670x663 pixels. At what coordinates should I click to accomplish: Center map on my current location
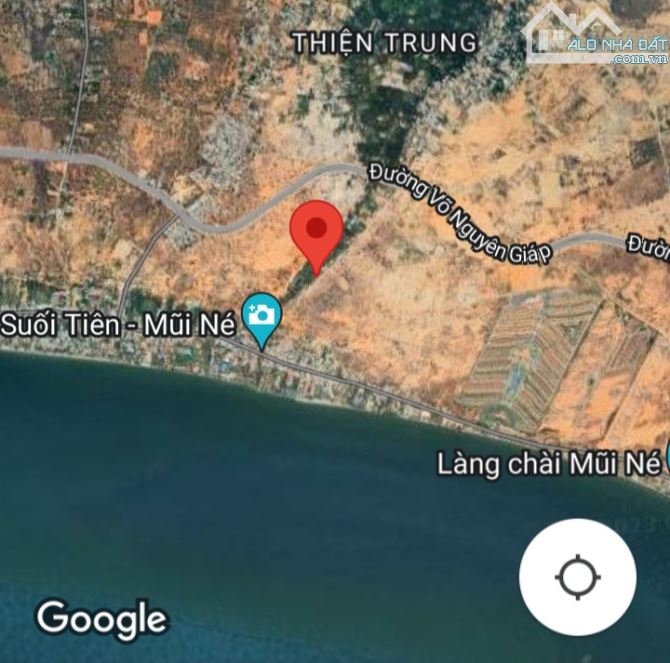pyautogui.click(x=577, y=577)
